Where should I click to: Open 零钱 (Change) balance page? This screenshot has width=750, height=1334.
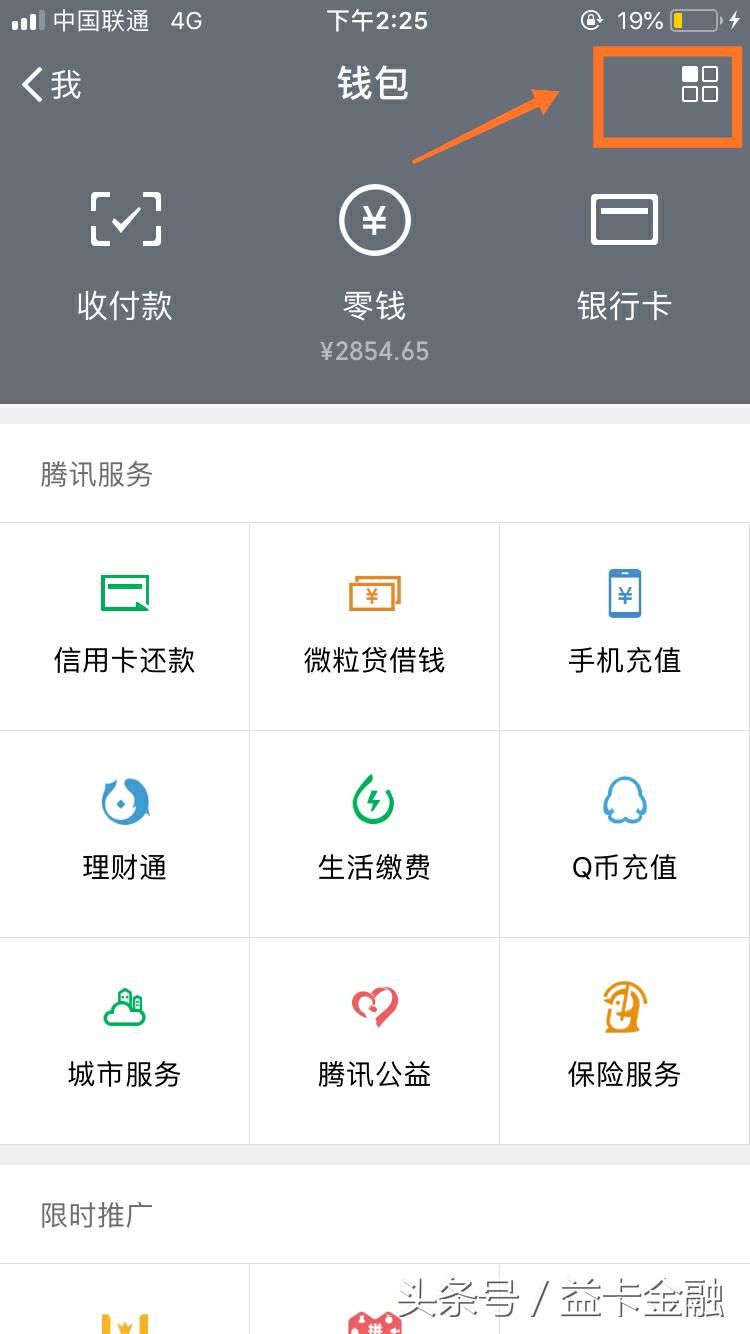[375, 250]
